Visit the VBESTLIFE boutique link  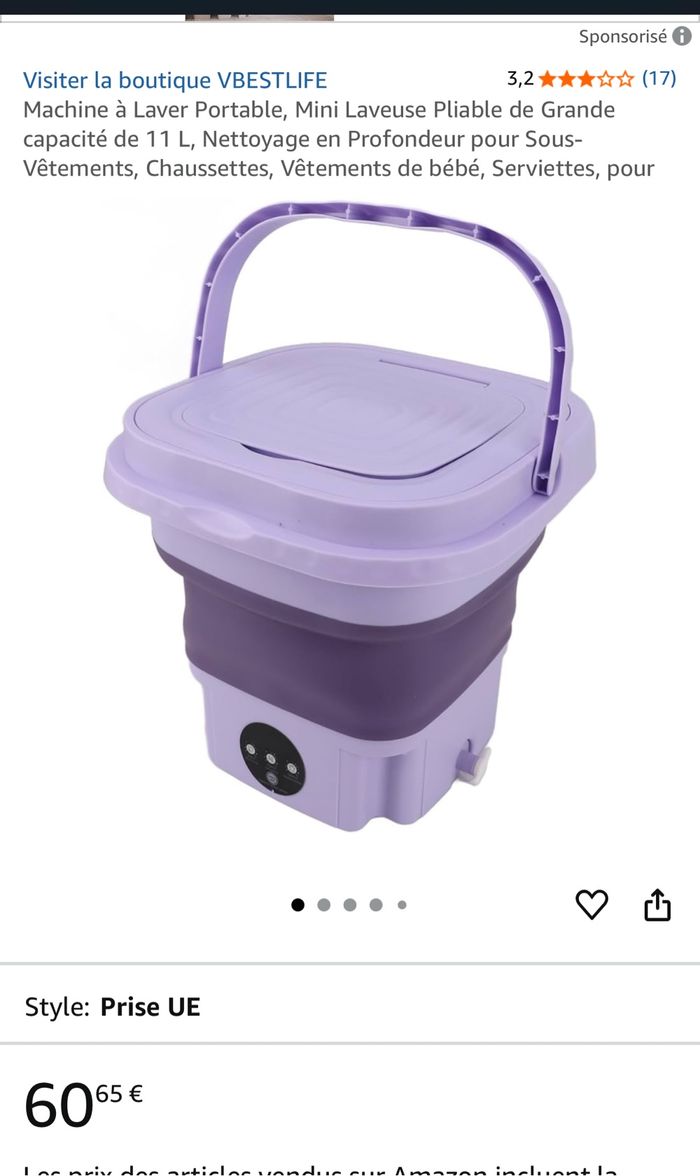175,80
